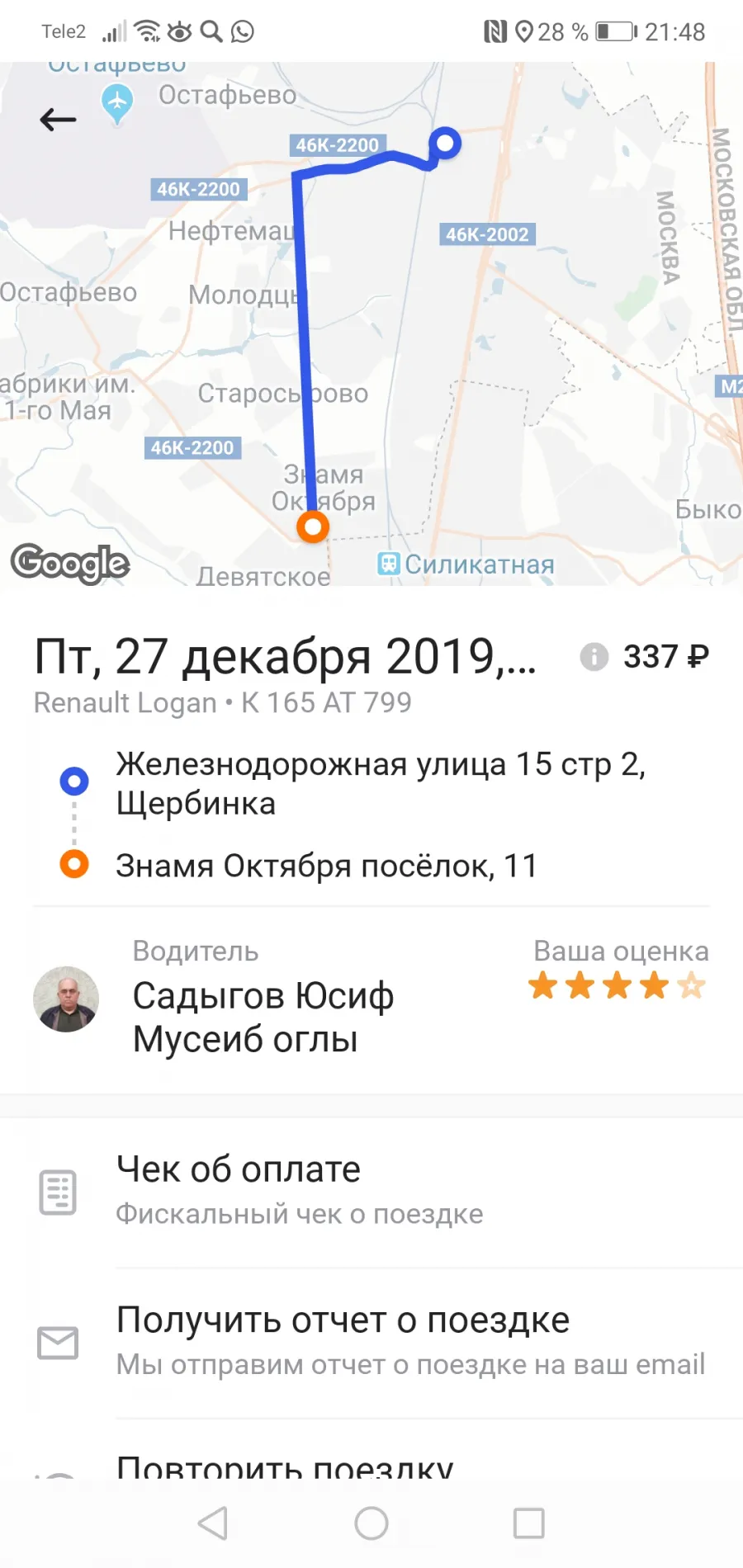This screenshot has width=743, height=1568.
Task: Open Чек об оплате receipt
Action: [x=371, y=1192]
